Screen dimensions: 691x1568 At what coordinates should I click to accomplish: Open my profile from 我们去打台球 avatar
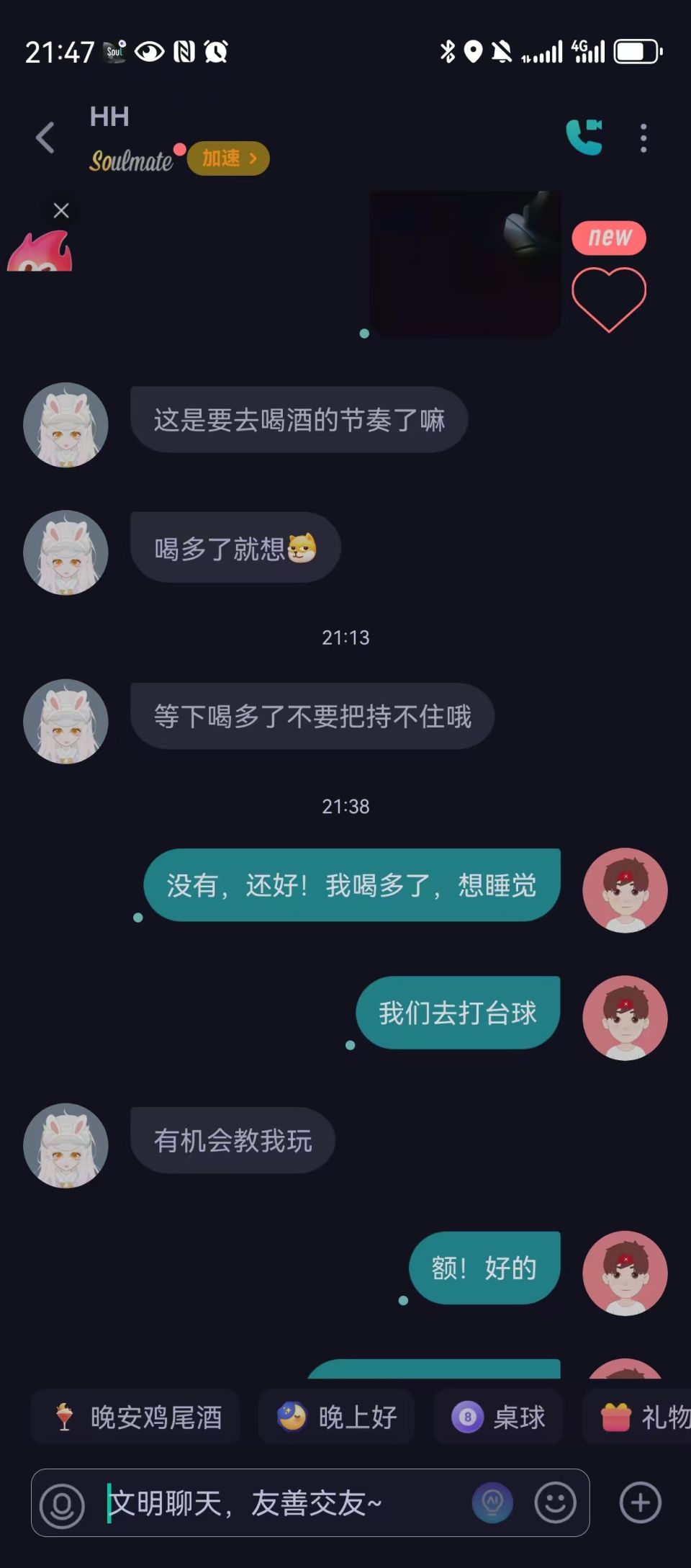[x=625, y=1018]
